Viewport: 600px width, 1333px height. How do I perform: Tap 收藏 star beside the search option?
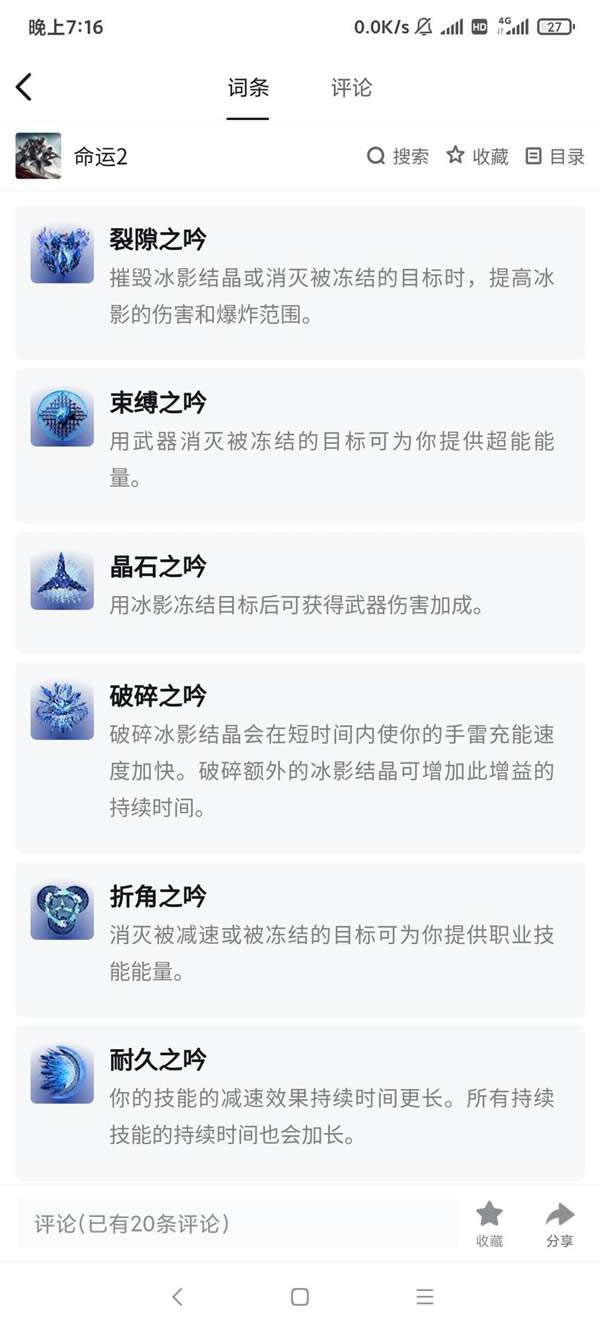pos(477,156)
